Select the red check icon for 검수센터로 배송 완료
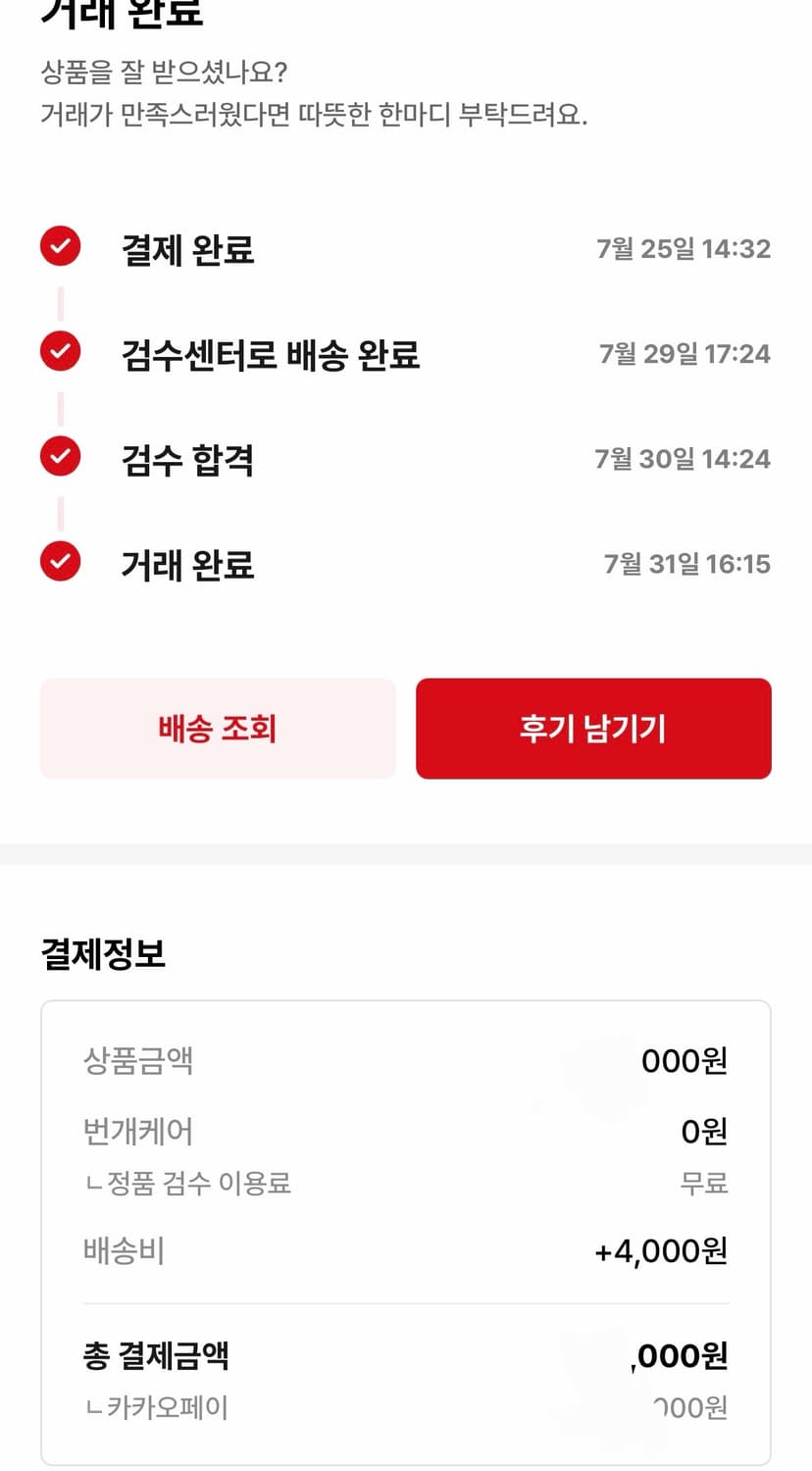The image size is (812, 1471). tap(60, 351)
